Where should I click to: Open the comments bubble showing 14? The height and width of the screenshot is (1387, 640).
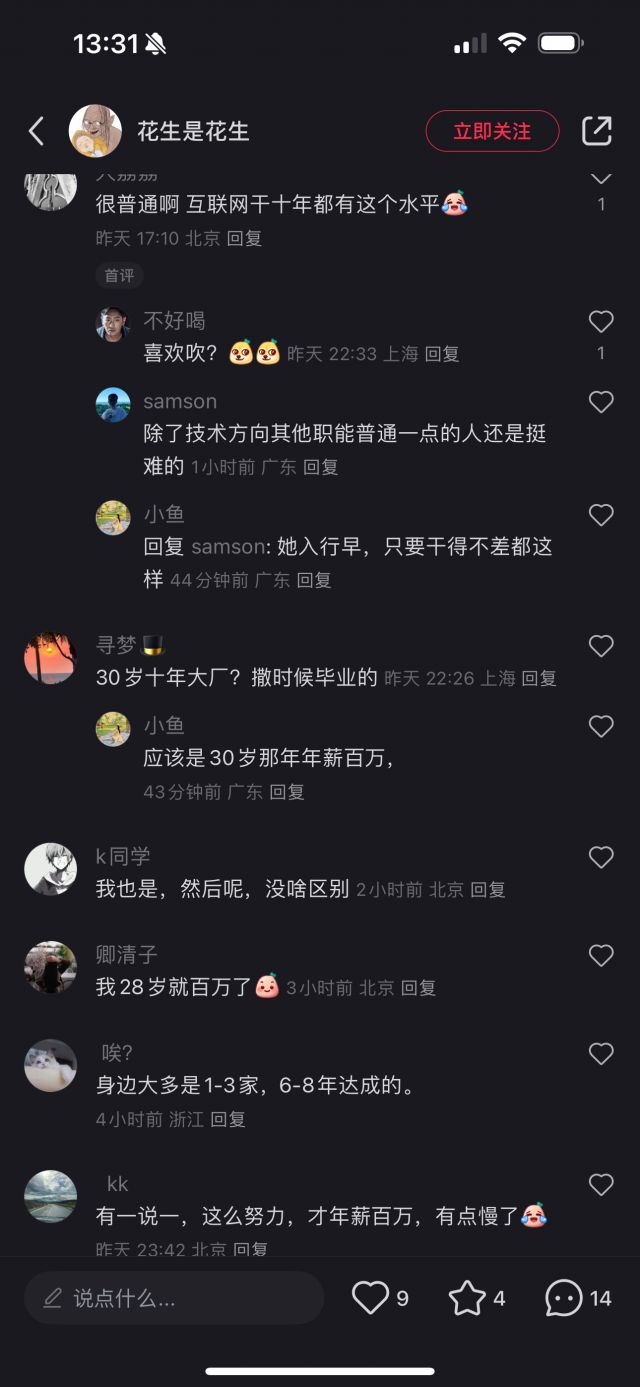[564, 1298]
